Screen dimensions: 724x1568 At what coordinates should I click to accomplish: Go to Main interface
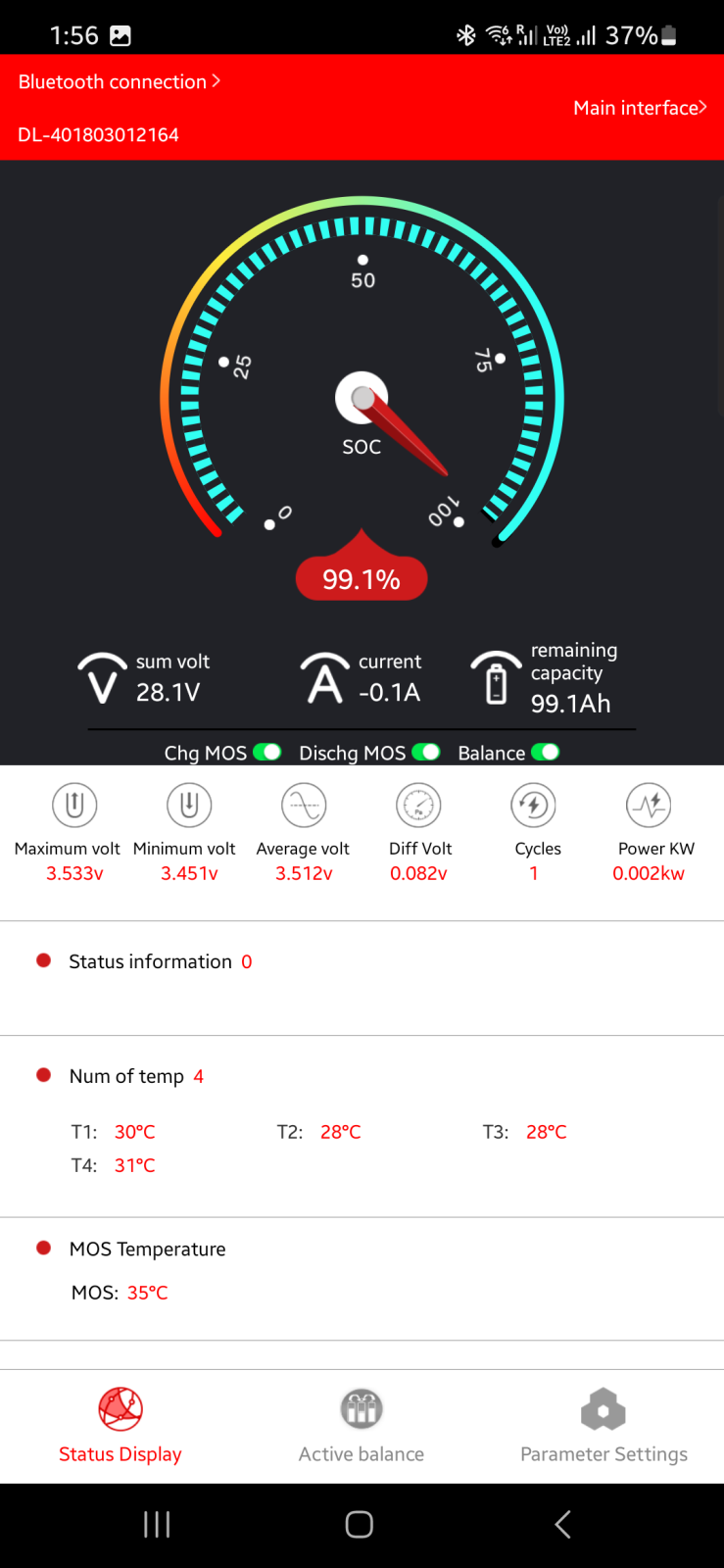click(639, 108)
